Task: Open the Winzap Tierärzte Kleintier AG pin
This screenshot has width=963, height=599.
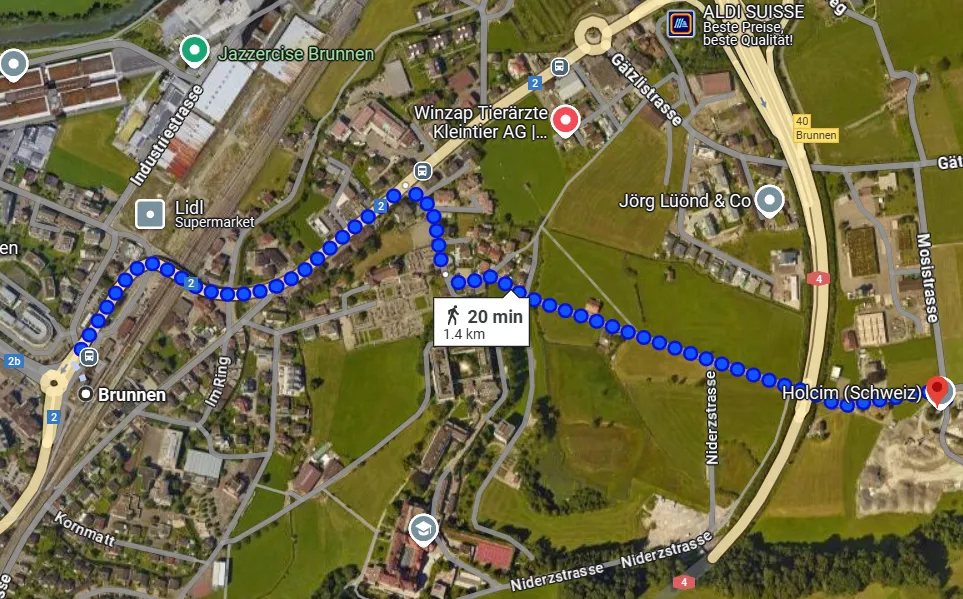Action: 567,120
